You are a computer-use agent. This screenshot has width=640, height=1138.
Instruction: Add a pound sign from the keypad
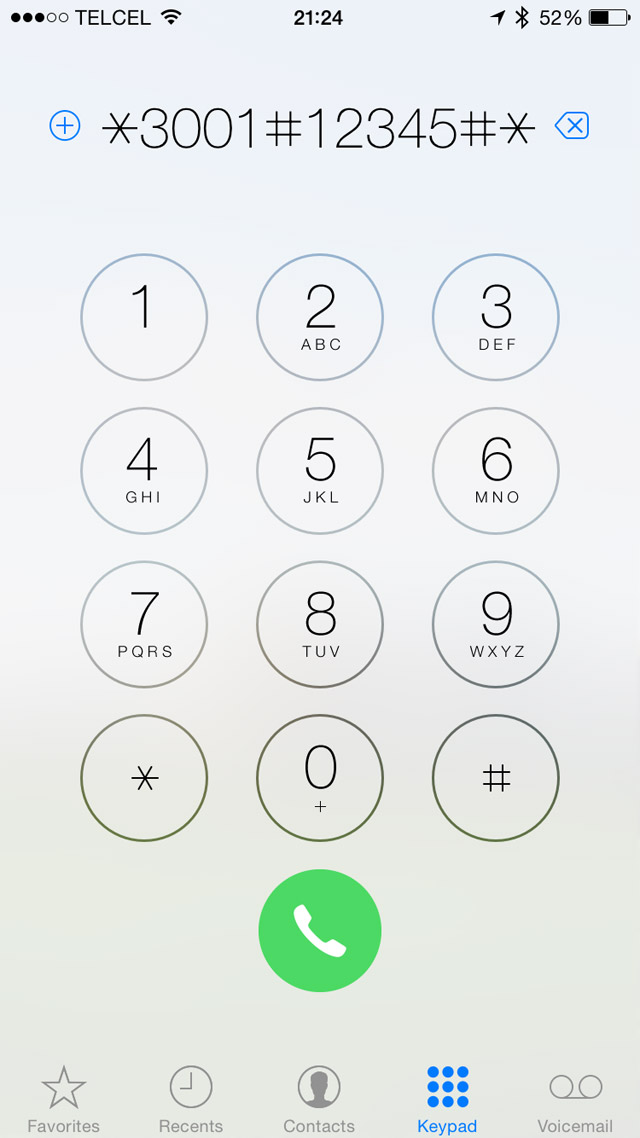pos(496,777)
